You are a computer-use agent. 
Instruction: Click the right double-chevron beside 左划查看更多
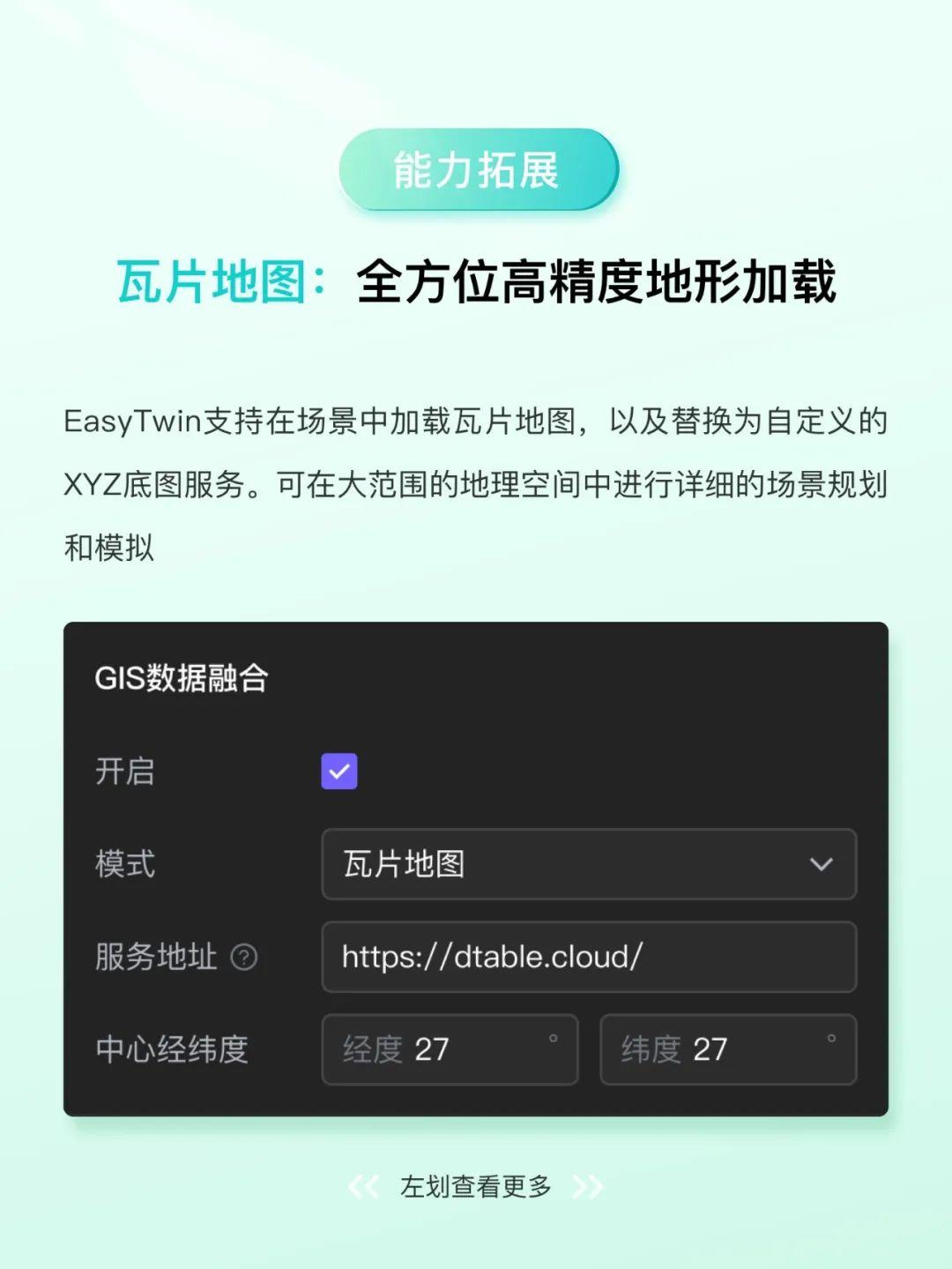click(589, 1186)
